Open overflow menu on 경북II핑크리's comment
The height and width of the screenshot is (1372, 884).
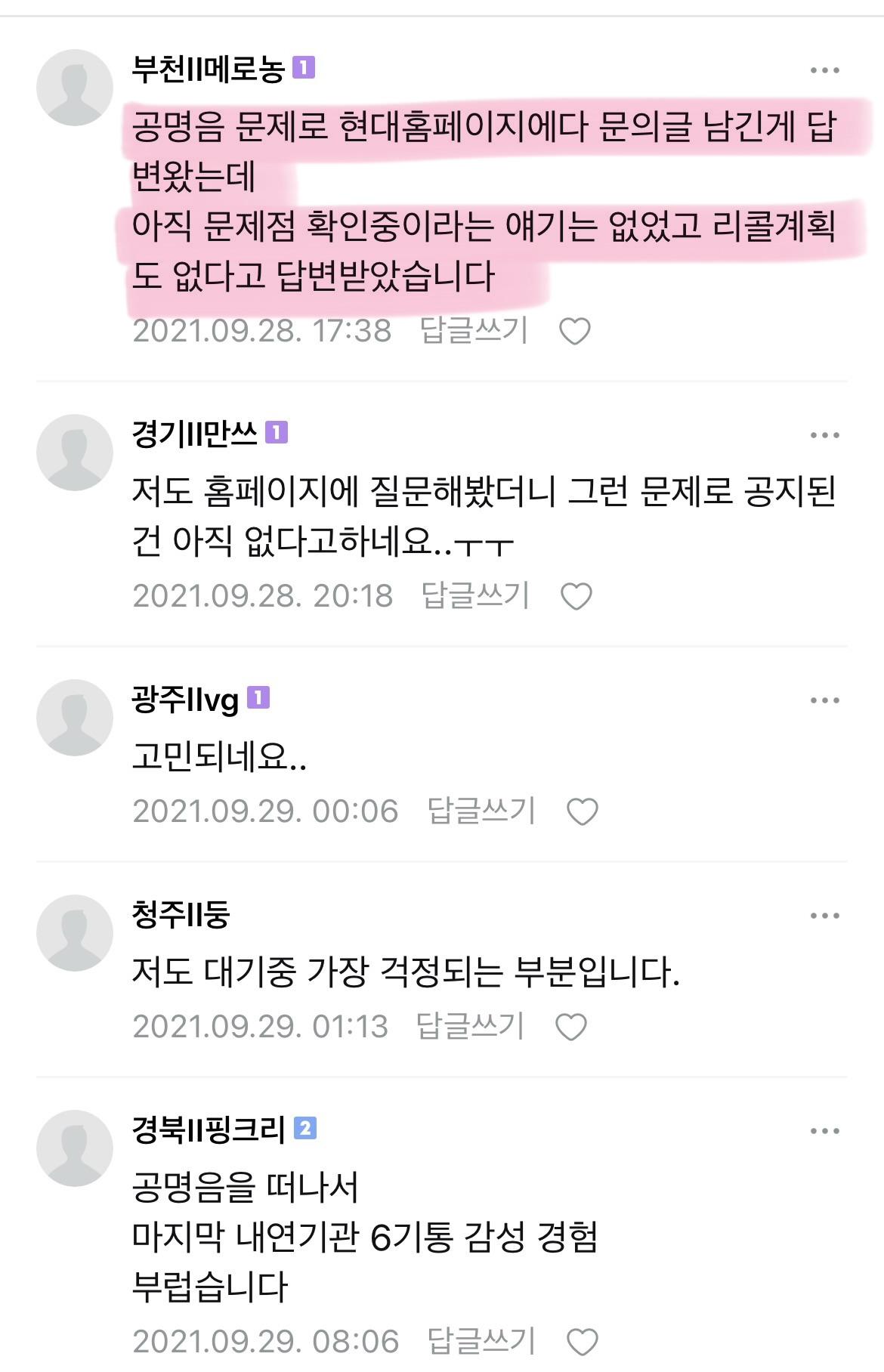[x=824, y=1131]
